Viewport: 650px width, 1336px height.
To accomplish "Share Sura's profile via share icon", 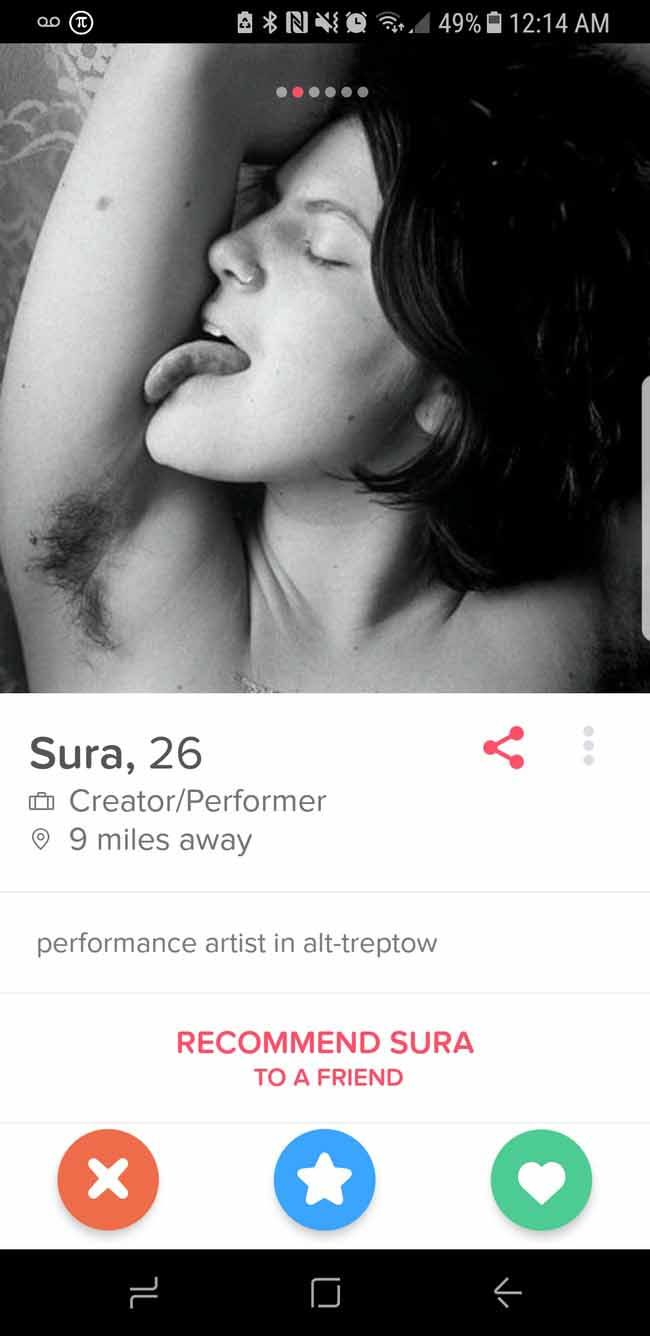I will tap(503, 747).
